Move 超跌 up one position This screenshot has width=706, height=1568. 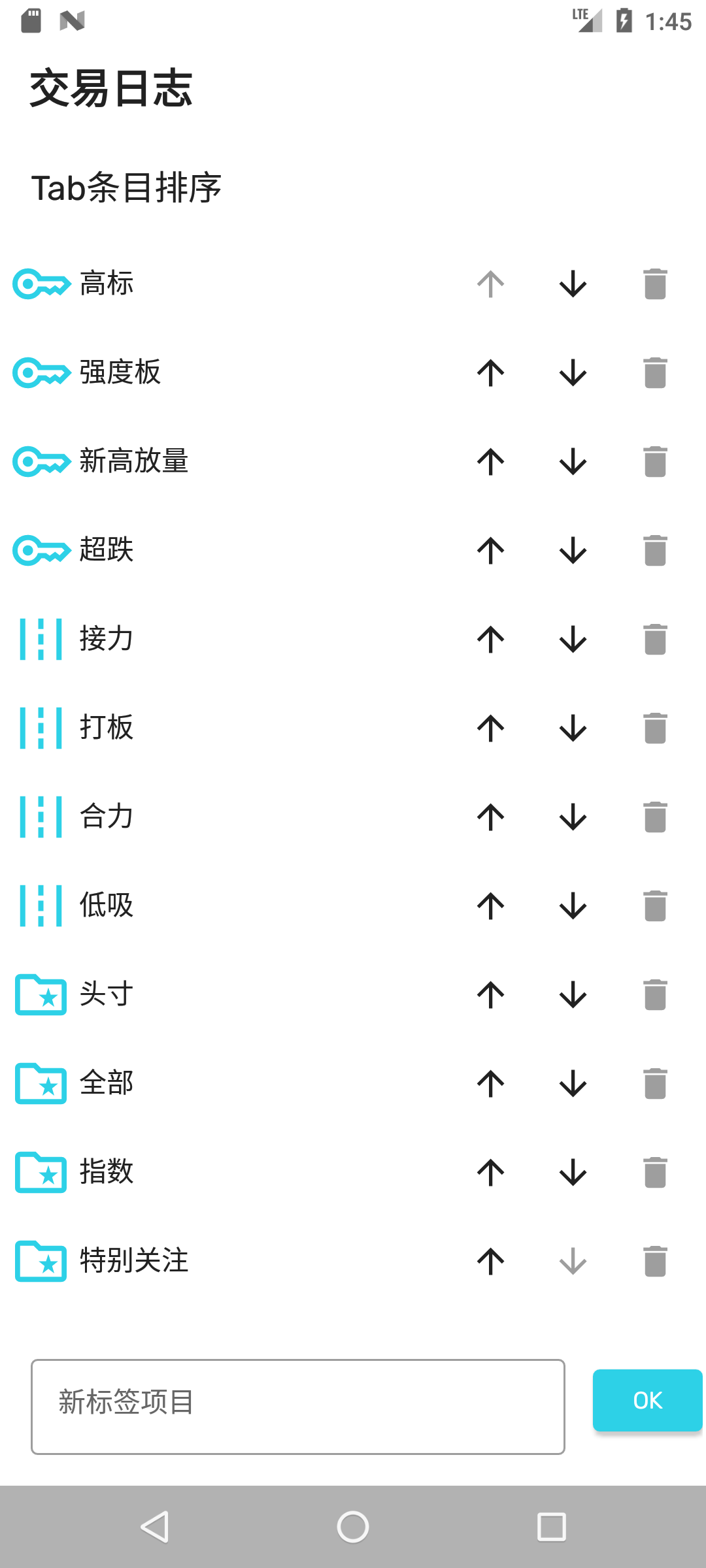490,551
